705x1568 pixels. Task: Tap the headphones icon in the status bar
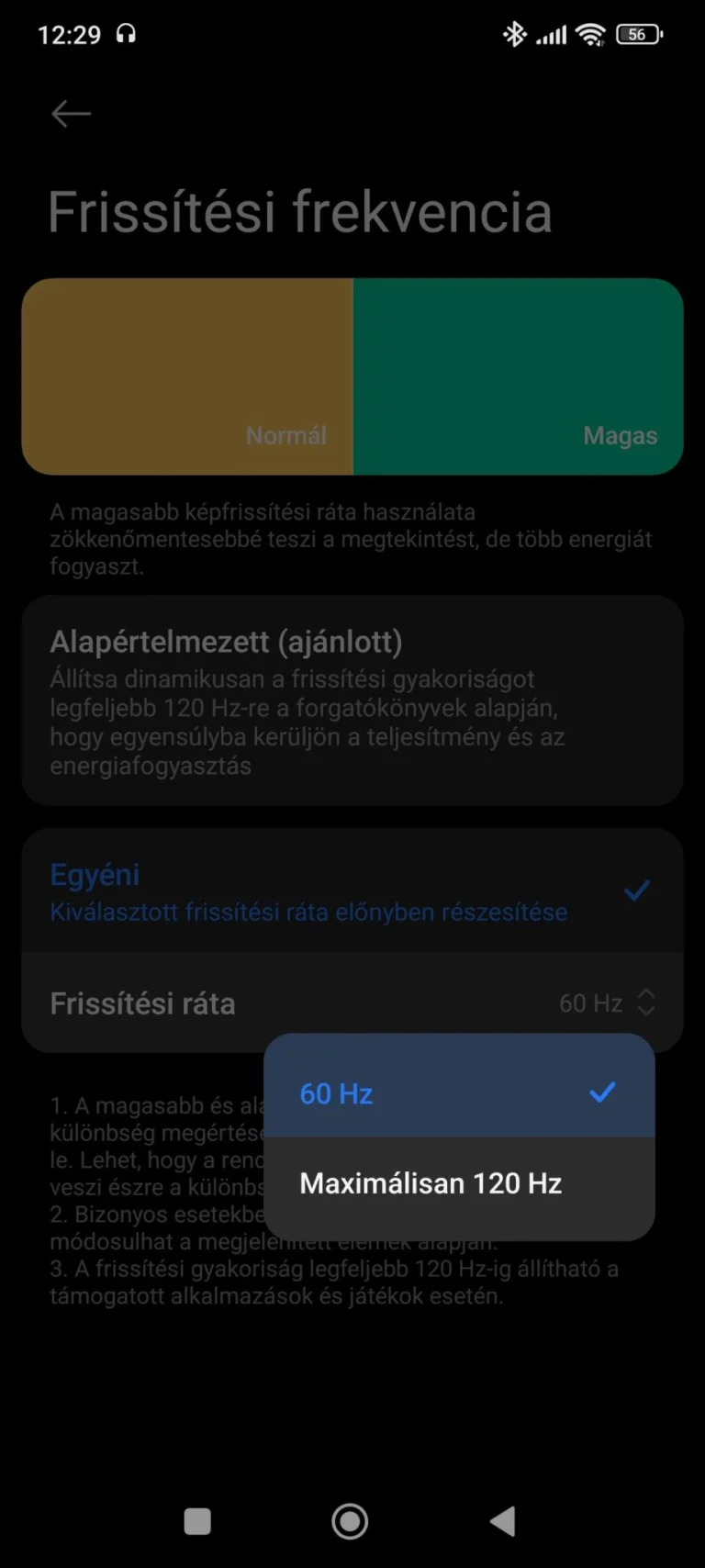click(x=127, y=34)
